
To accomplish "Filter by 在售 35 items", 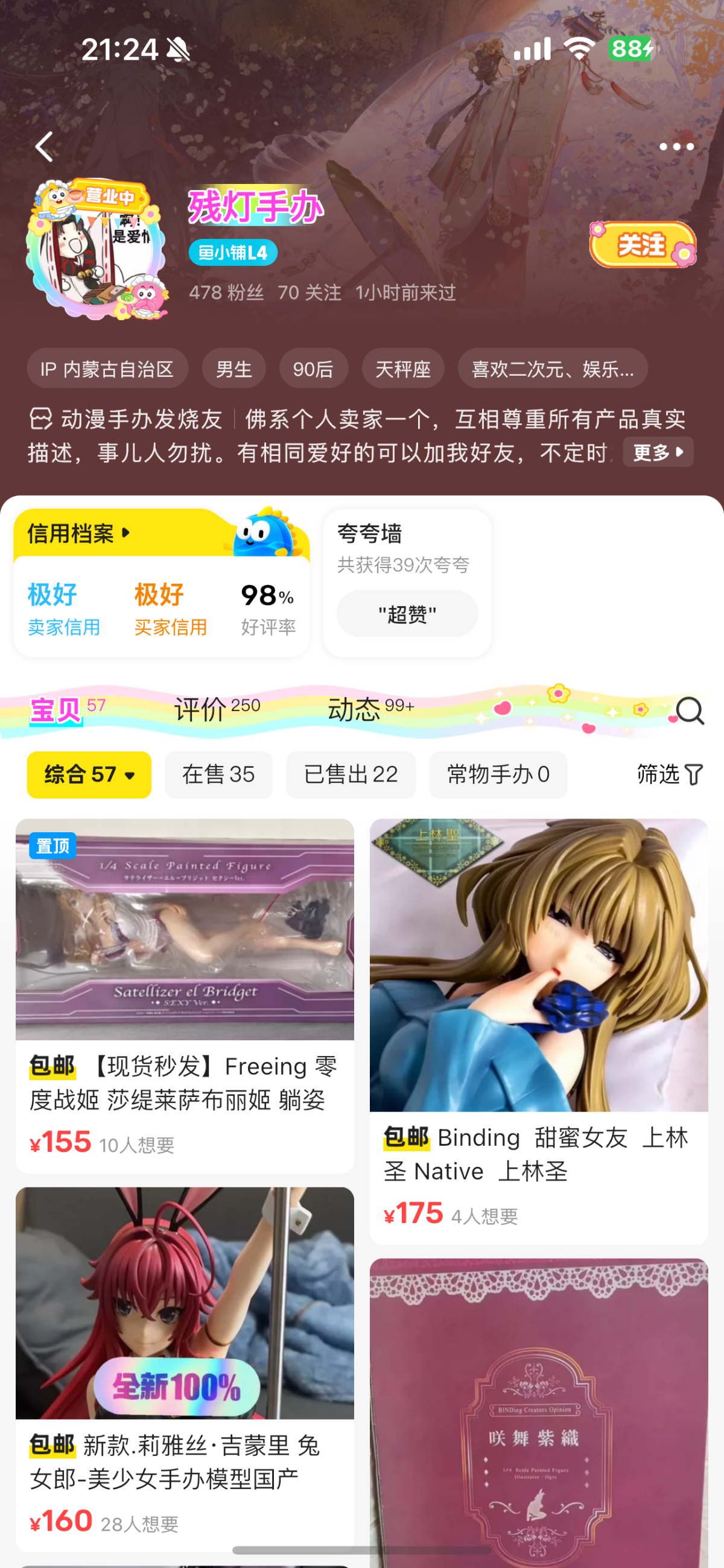I will 218,775.
